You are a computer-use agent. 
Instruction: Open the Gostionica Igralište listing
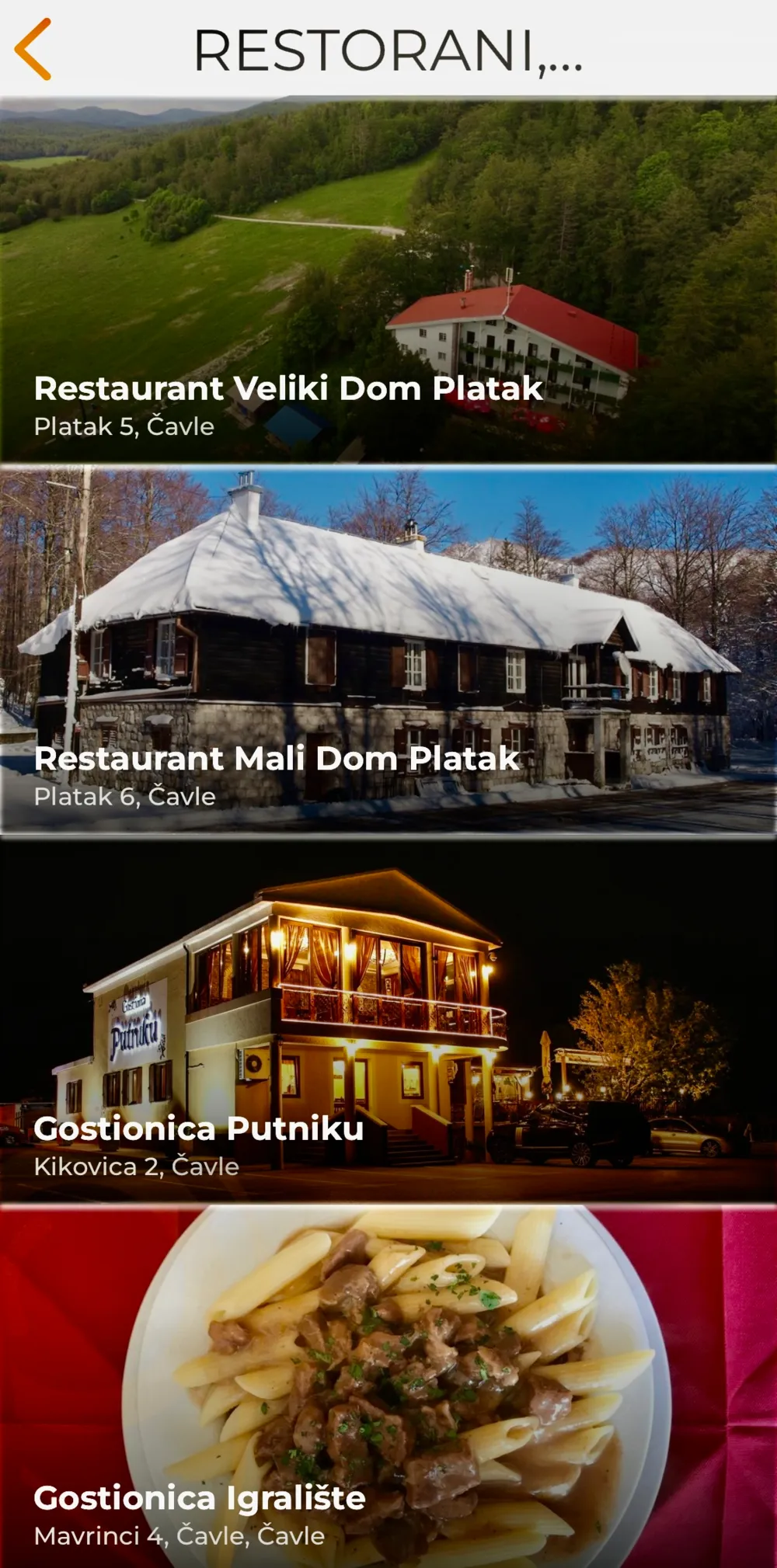point(388,1387)
